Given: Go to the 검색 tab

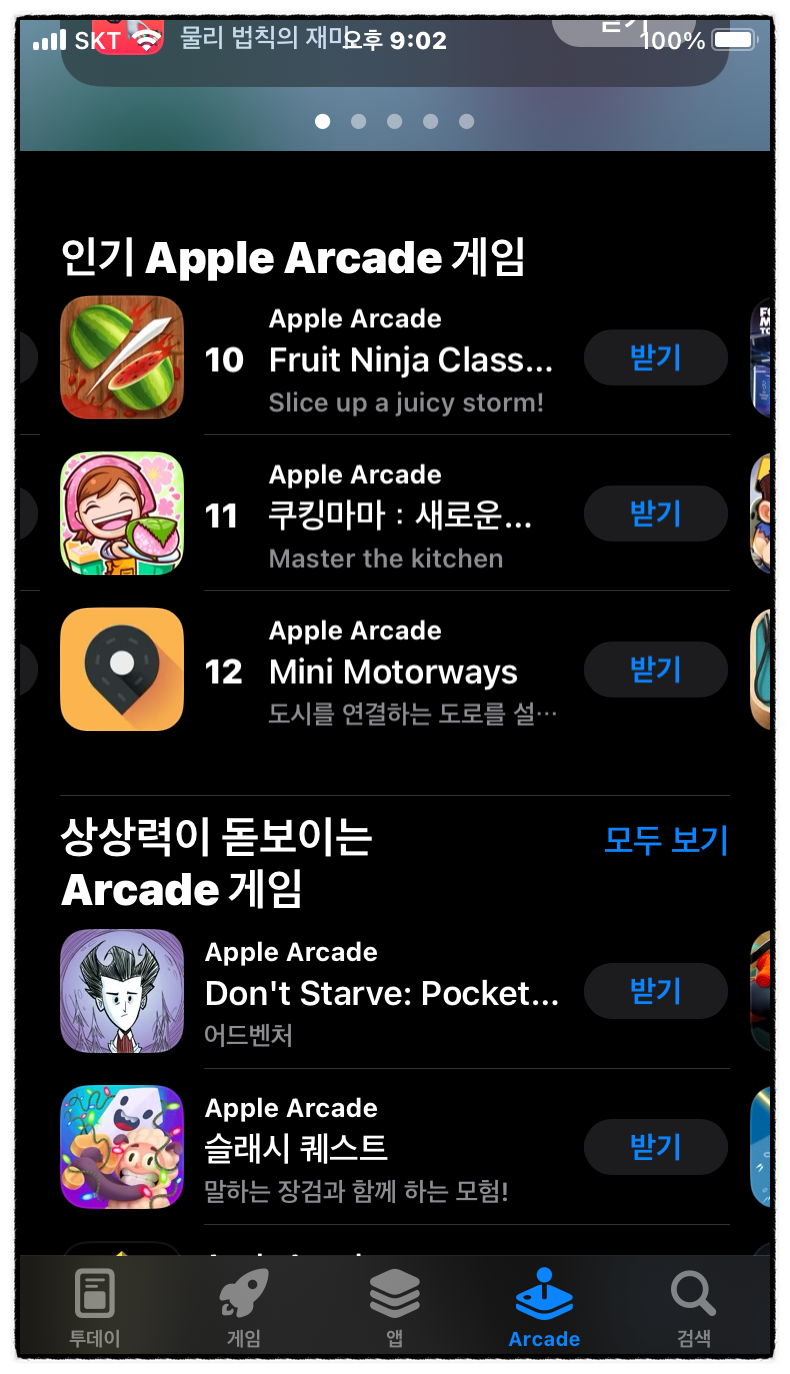Looking at the screenshot, I should pos(694,1308).
